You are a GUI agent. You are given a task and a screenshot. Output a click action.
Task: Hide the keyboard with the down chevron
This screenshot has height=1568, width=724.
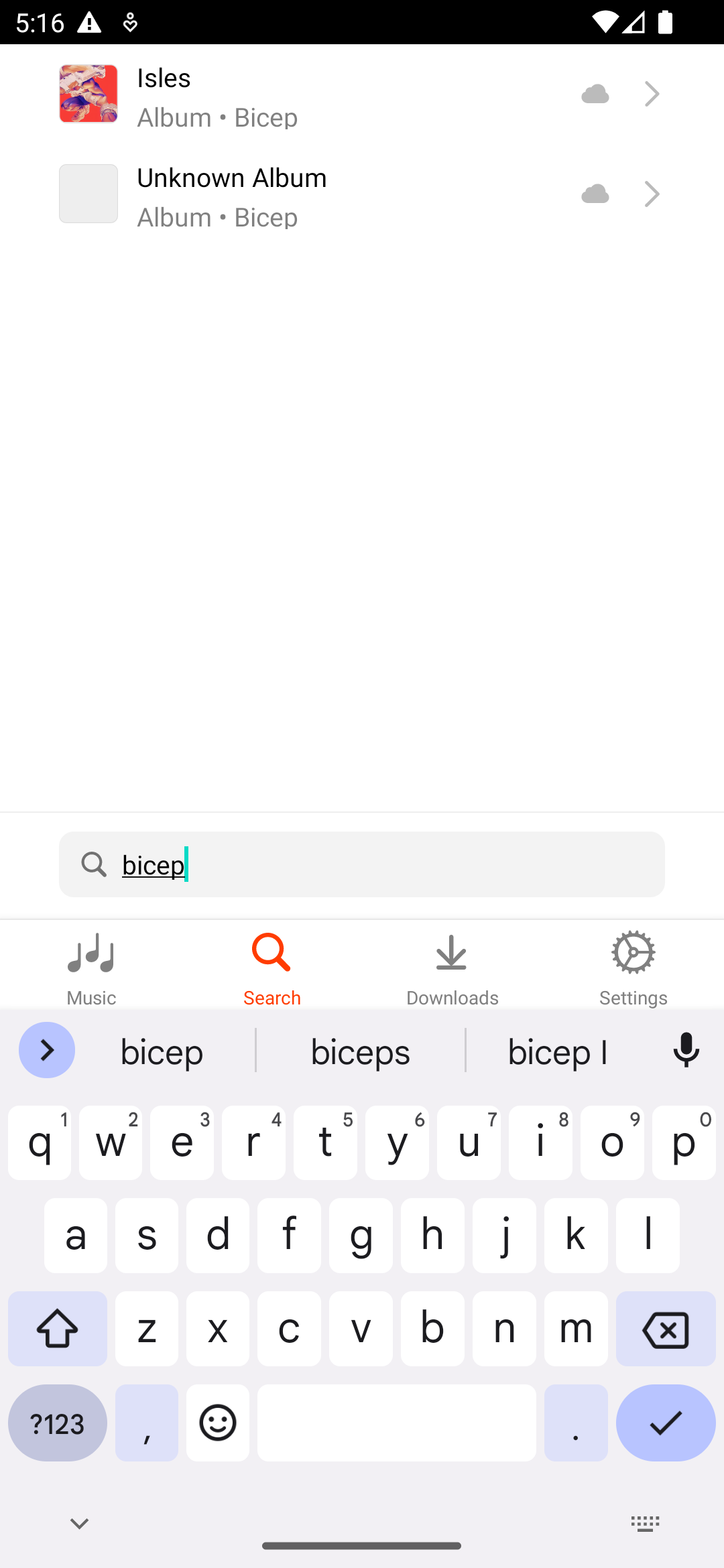[x=79, y=1524]
